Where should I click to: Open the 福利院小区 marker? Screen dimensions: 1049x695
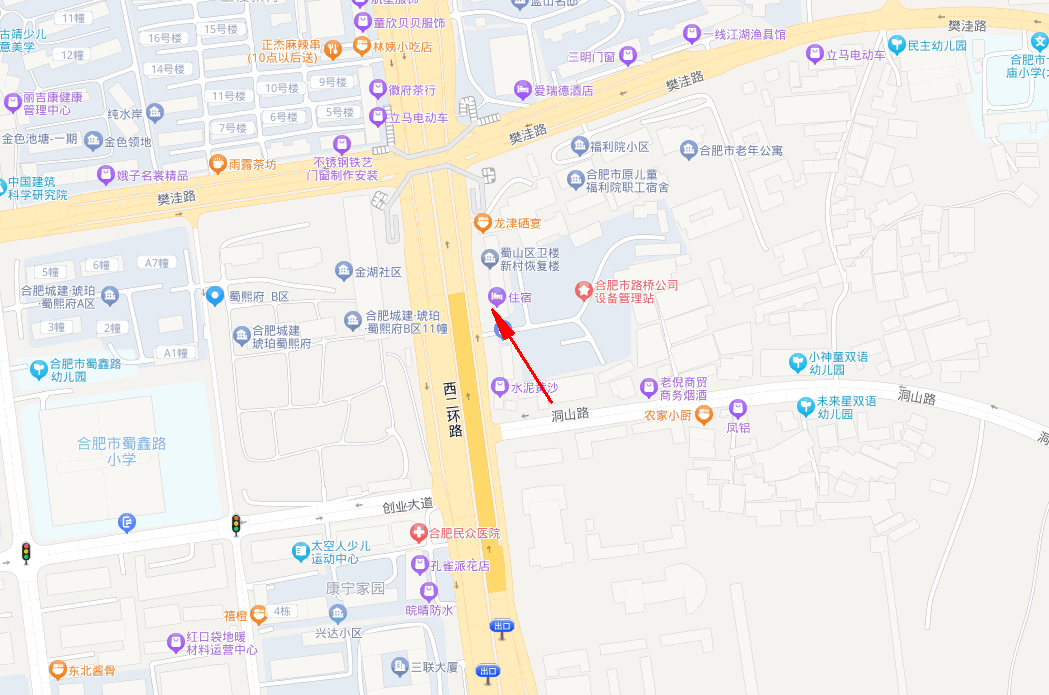tap(580, 147)
